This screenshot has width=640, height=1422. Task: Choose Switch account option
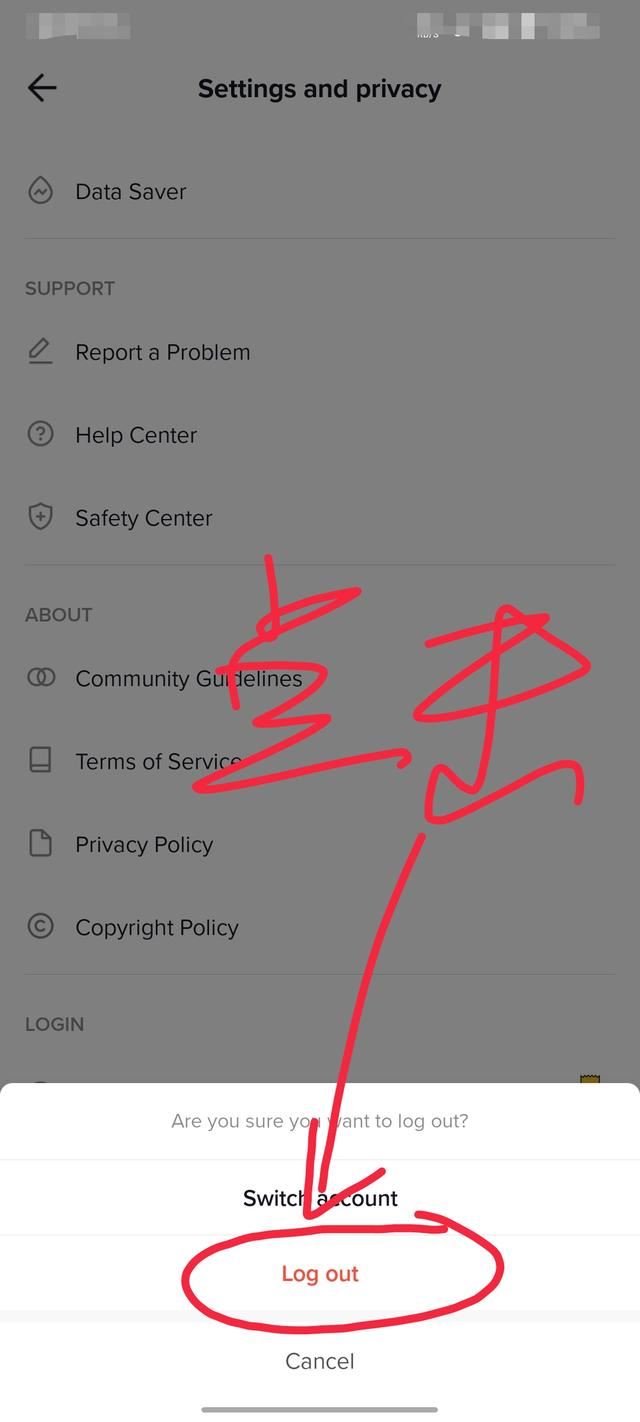coord(320,1198)
